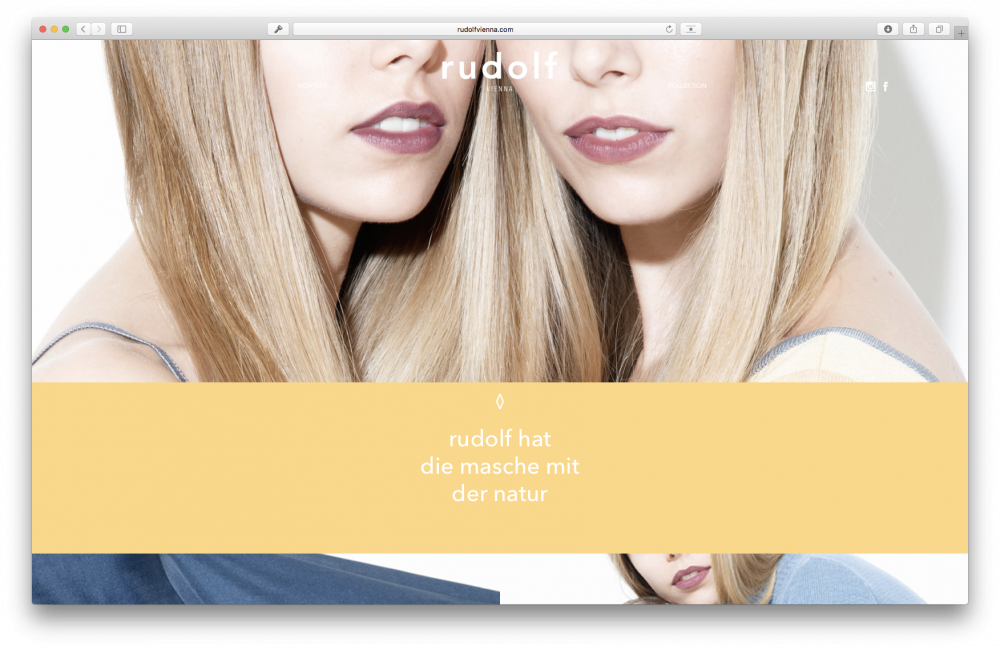This screenshot has width=1000, height=650.
Task: Enter full screen with the green button
Action: pos(66,29)
